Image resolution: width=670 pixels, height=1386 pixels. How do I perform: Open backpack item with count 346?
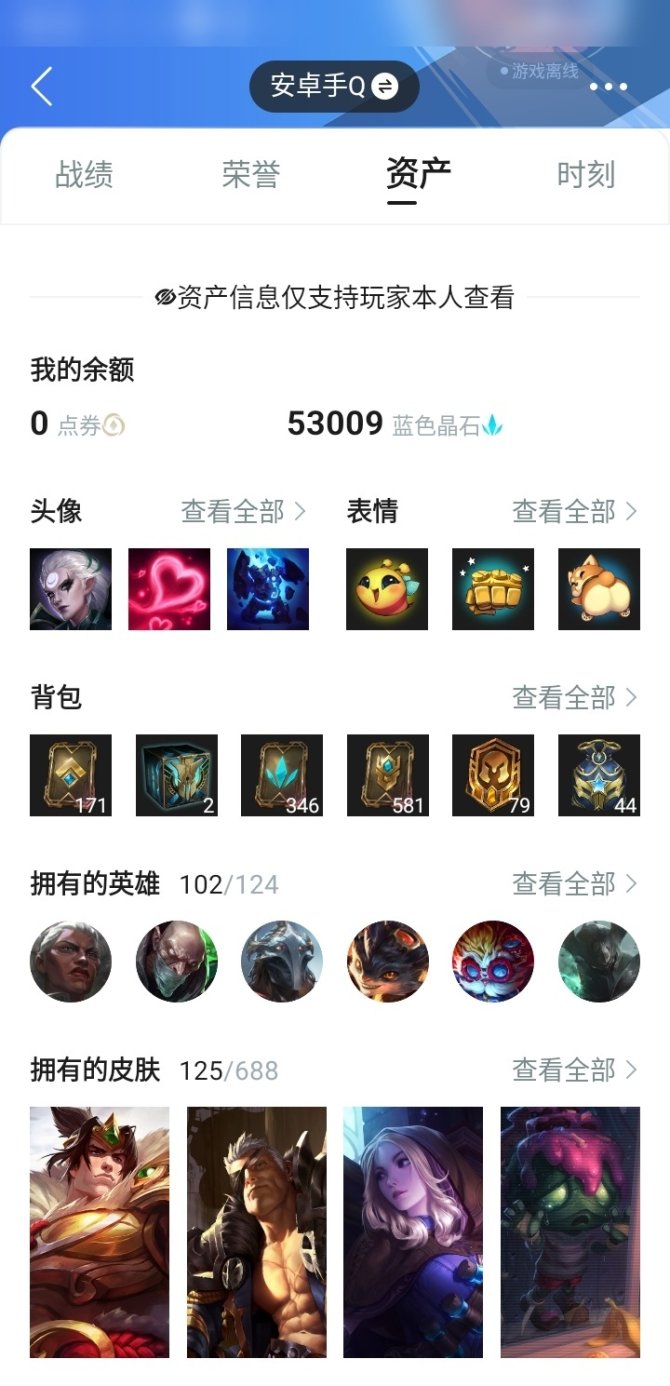(282, 775)
